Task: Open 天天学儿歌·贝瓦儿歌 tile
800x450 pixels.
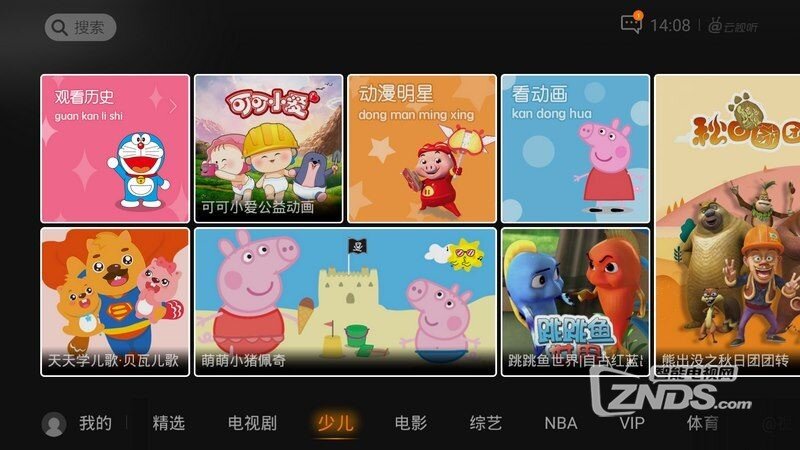Action: pyautogui.click(x=115, y=301)
